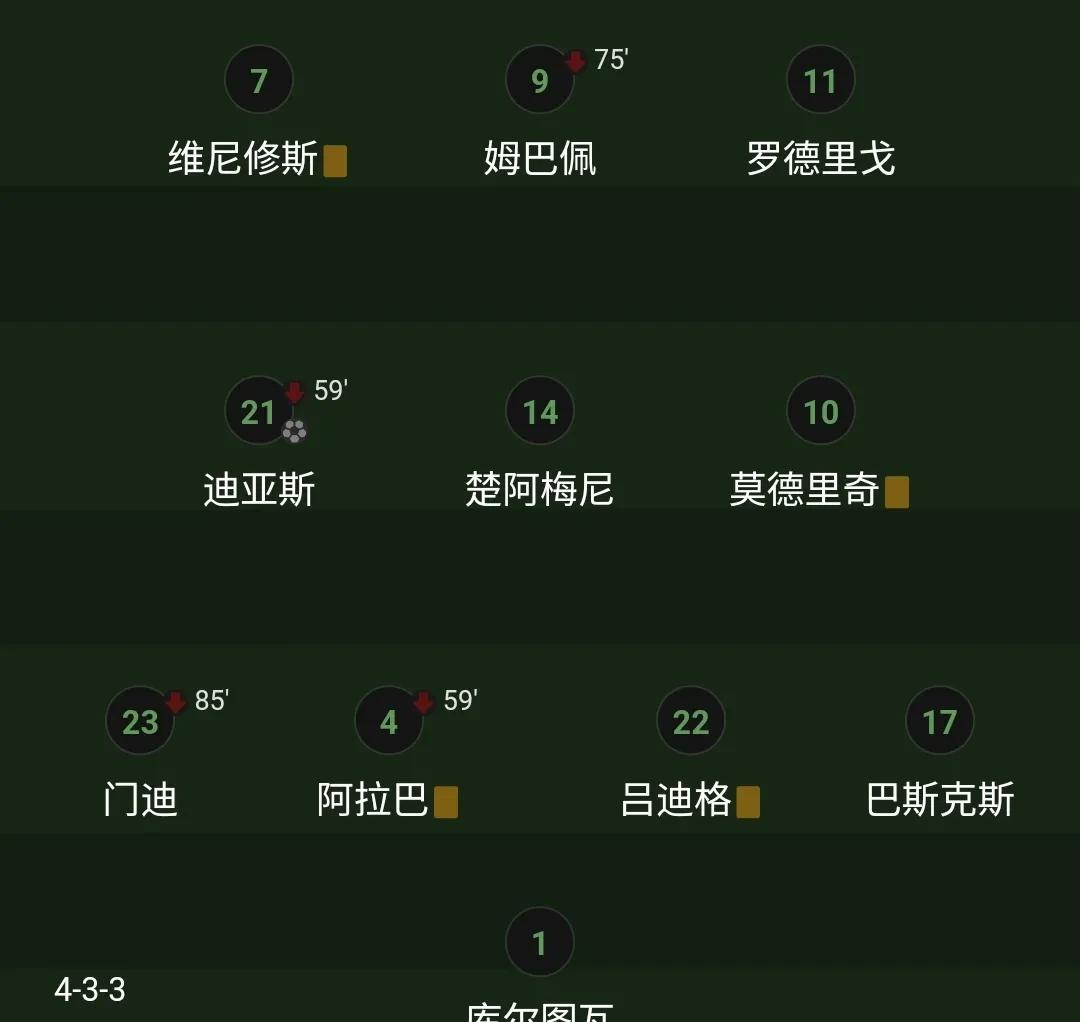View 莫德里奇 player profile

(x=820, y=411)
